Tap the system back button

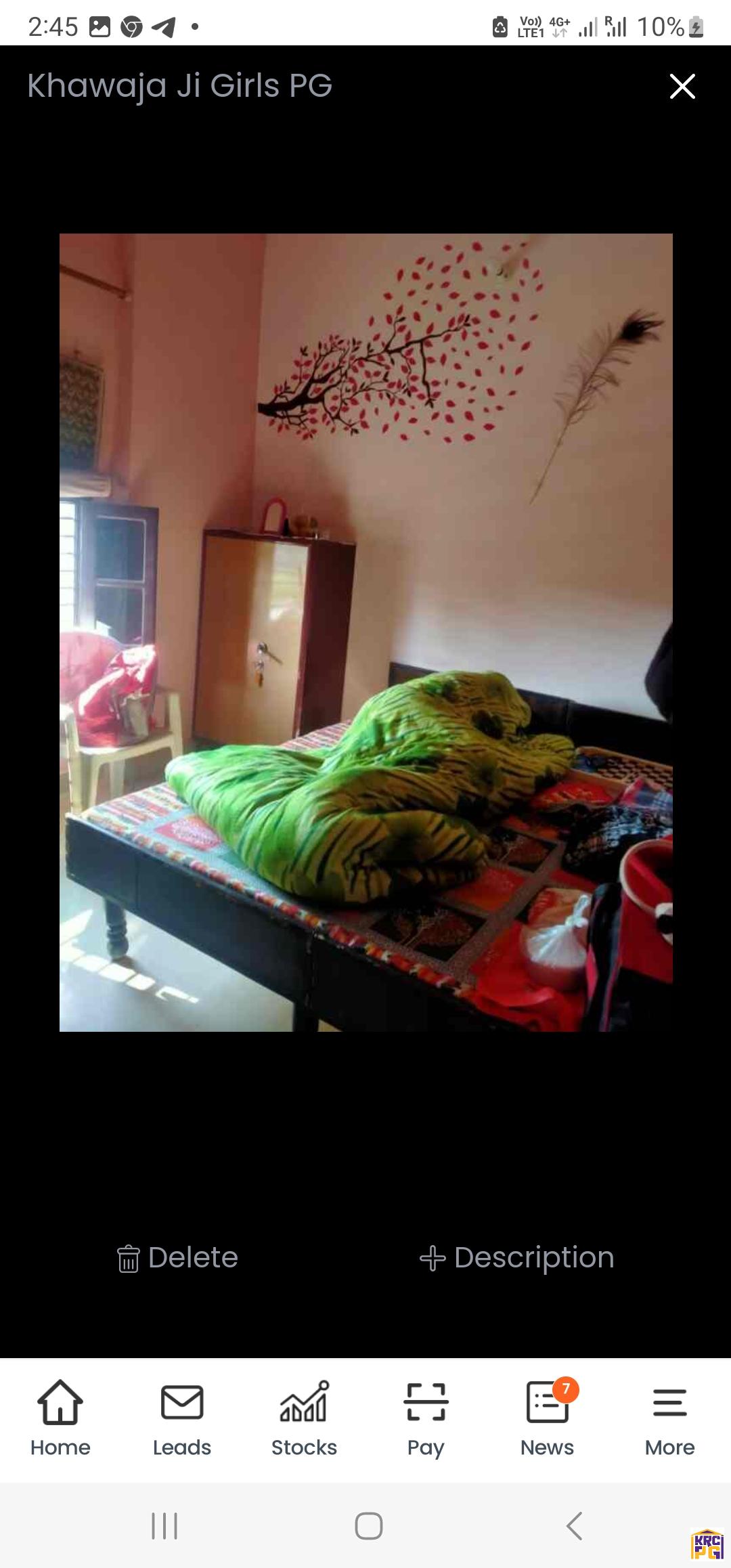pos(574,1526)
